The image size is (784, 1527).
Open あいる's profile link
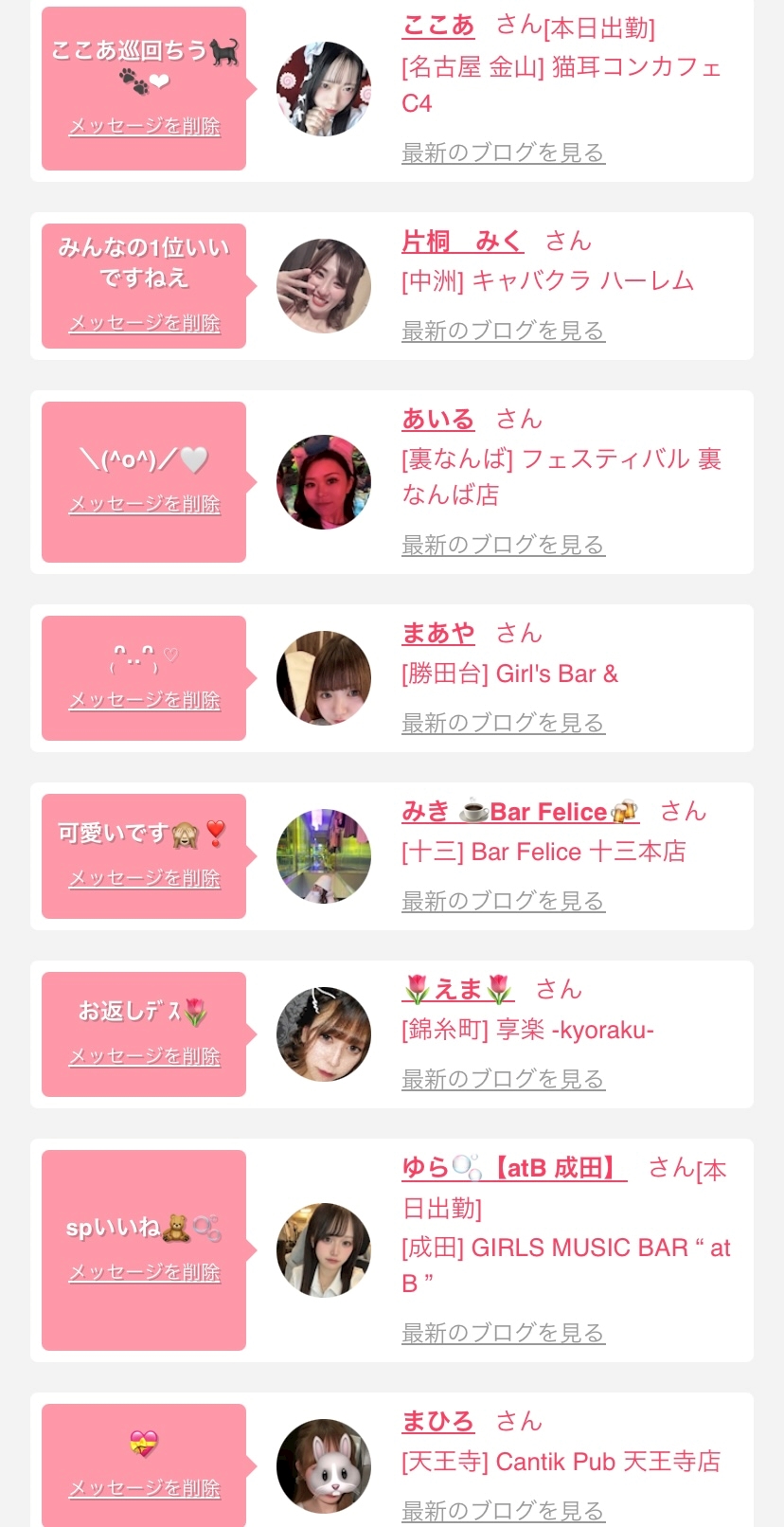[x=437, y=420]
